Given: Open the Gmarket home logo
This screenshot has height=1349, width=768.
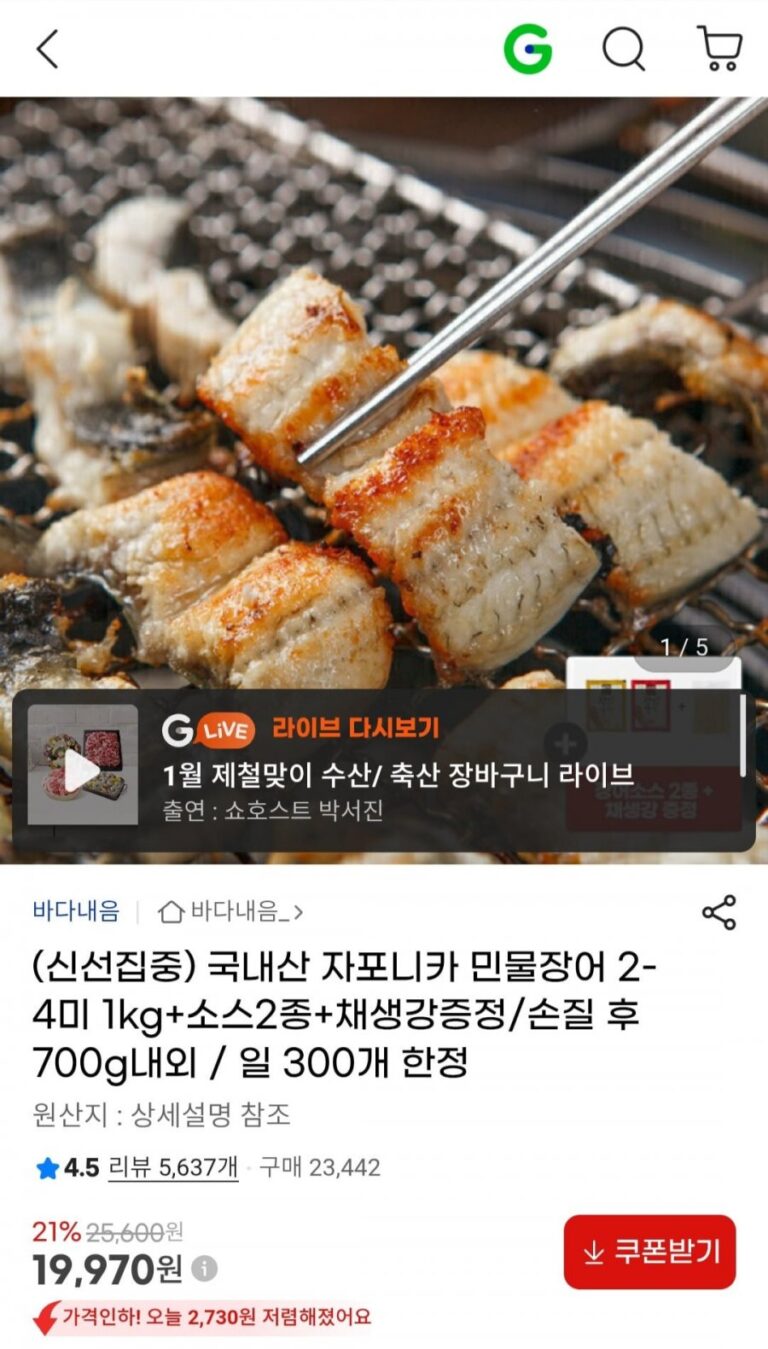Looking at the screenshot, I should point(527,49).
